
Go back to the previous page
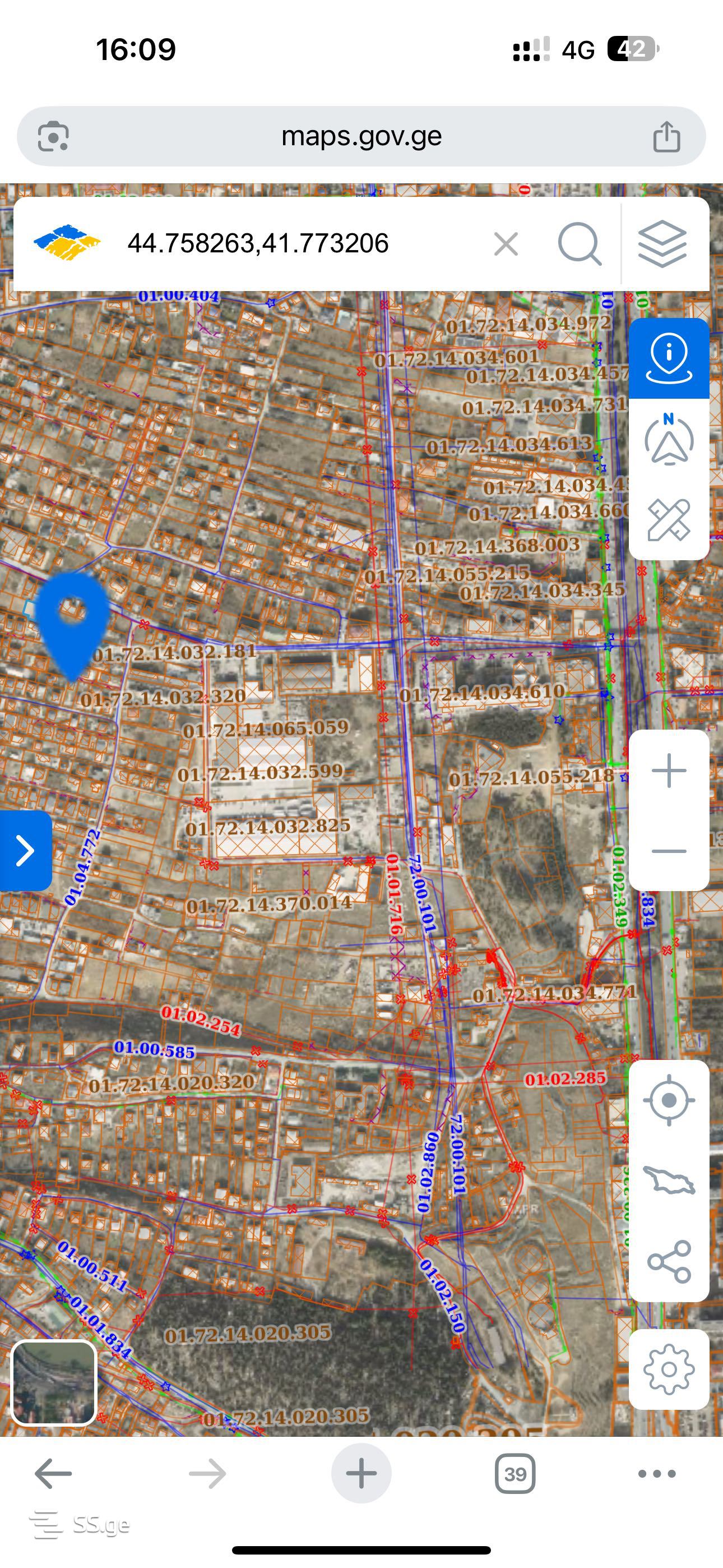(x=53, y=1474)
